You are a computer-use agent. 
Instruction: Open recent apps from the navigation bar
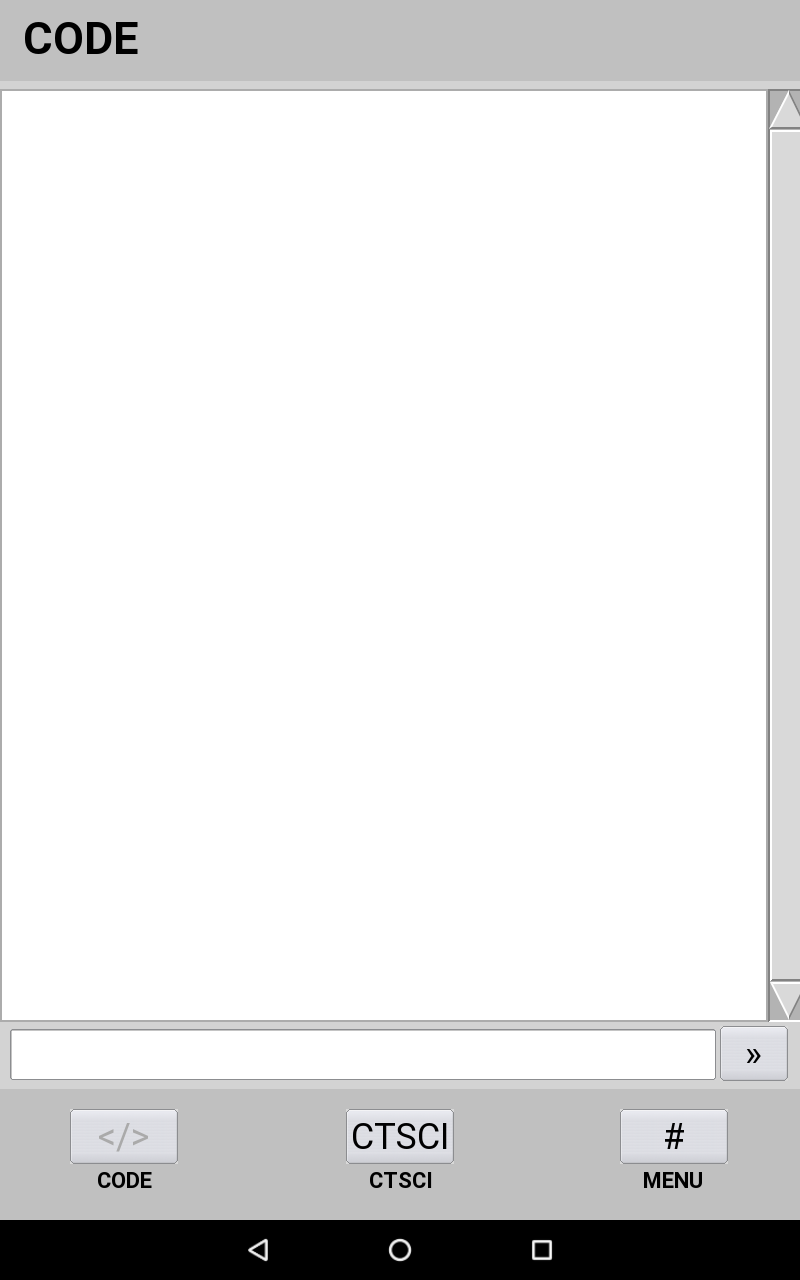point(542,1249)
